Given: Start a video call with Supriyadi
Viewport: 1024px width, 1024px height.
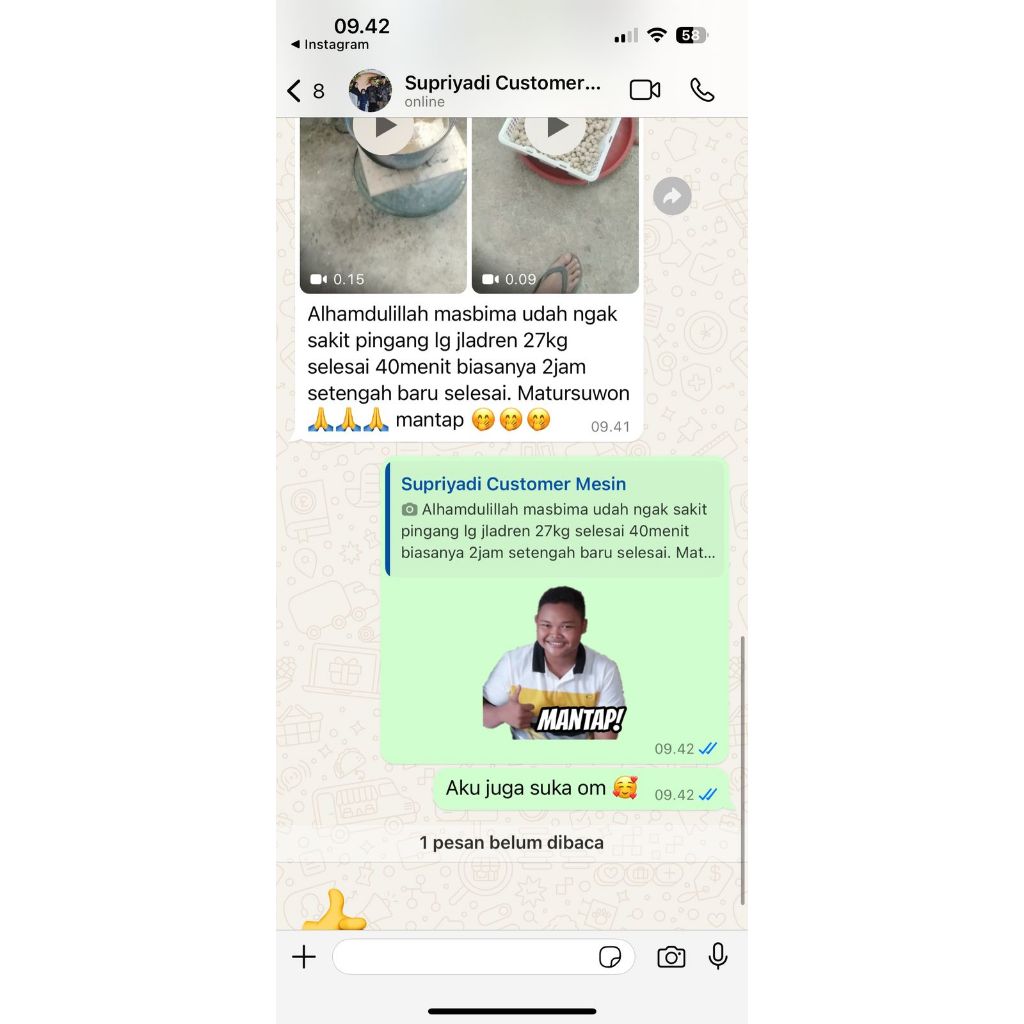Looking at the screenshot, I should click(644, 90).
